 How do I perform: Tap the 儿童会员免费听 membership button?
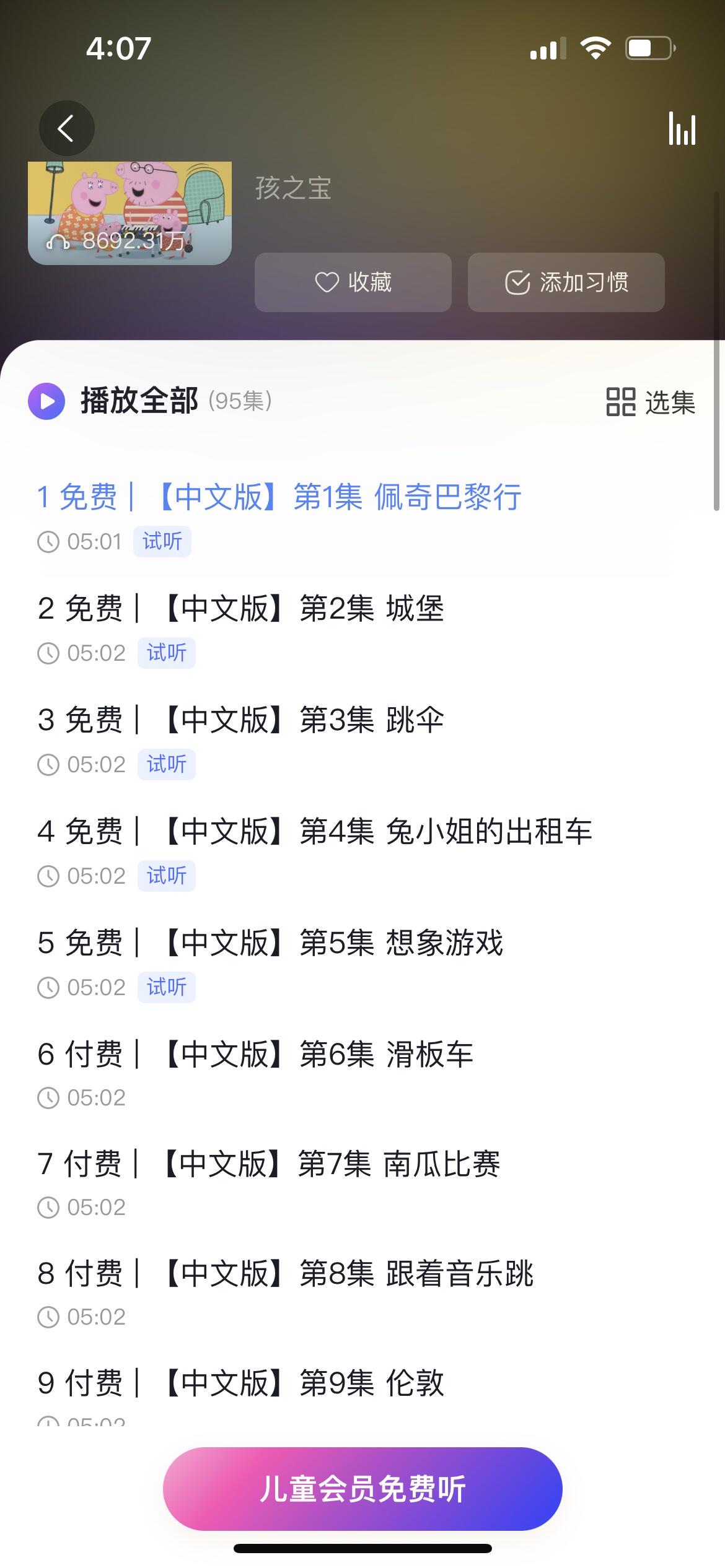[362, 1489]
